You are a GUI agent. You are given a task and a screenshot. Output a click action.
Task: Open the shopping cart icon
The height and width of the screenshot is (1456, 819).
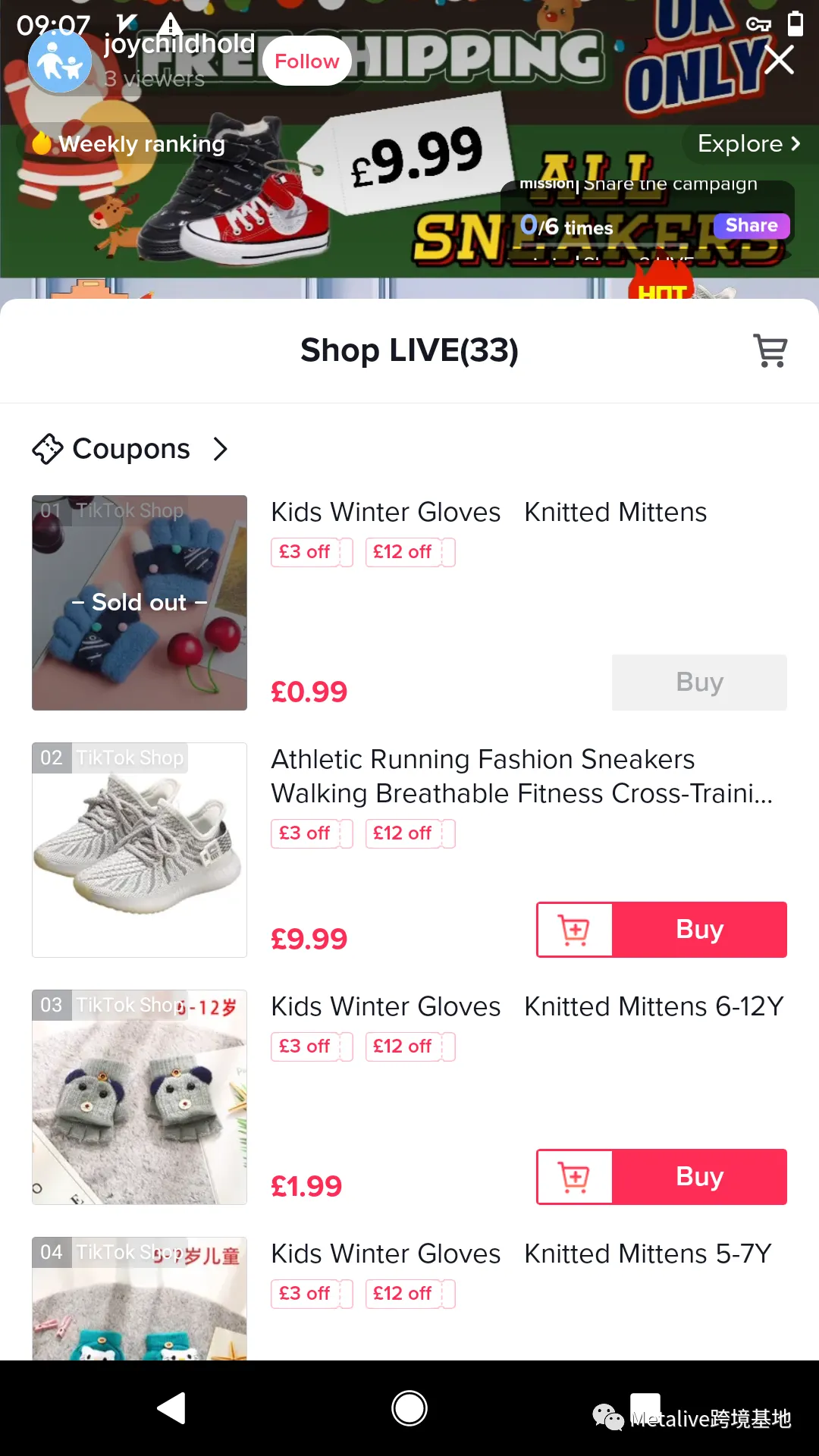tap(770, 350)
